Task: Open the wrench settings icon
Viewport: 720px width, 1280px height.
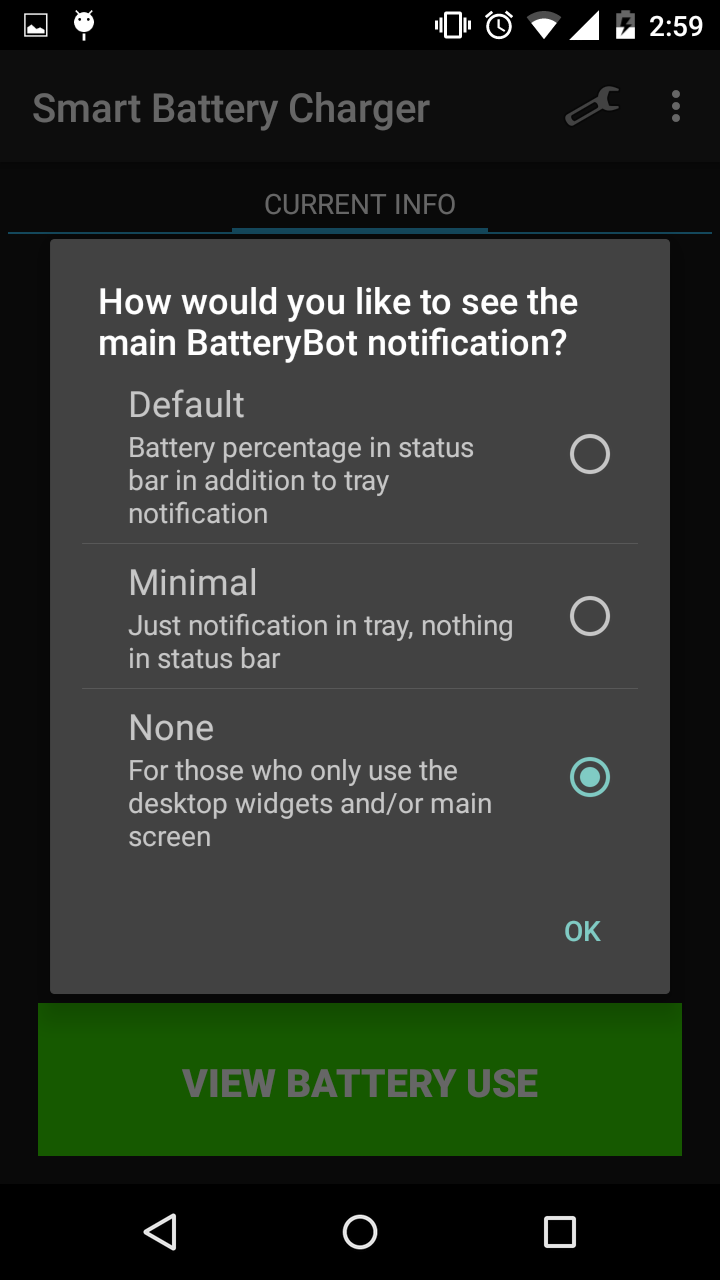Action: (590, 107)
